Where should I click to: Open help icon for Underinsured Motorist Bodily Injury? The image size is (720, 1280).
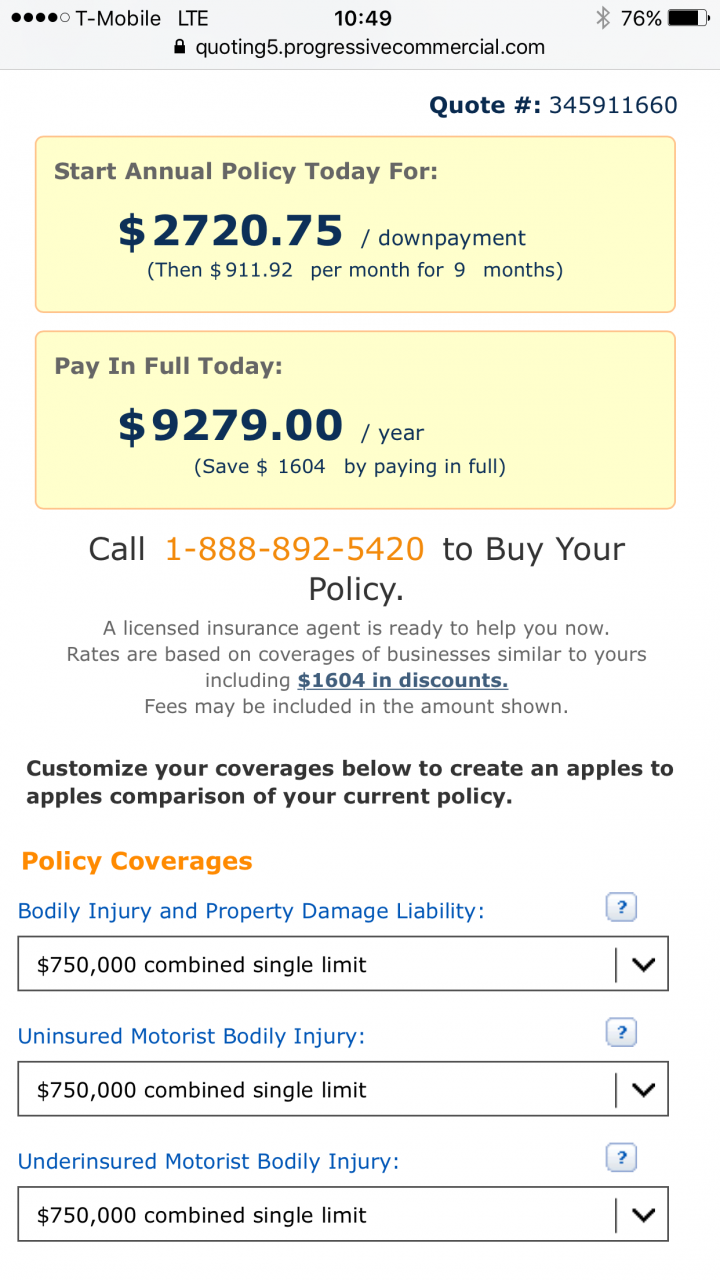[x=621, y=1158]
